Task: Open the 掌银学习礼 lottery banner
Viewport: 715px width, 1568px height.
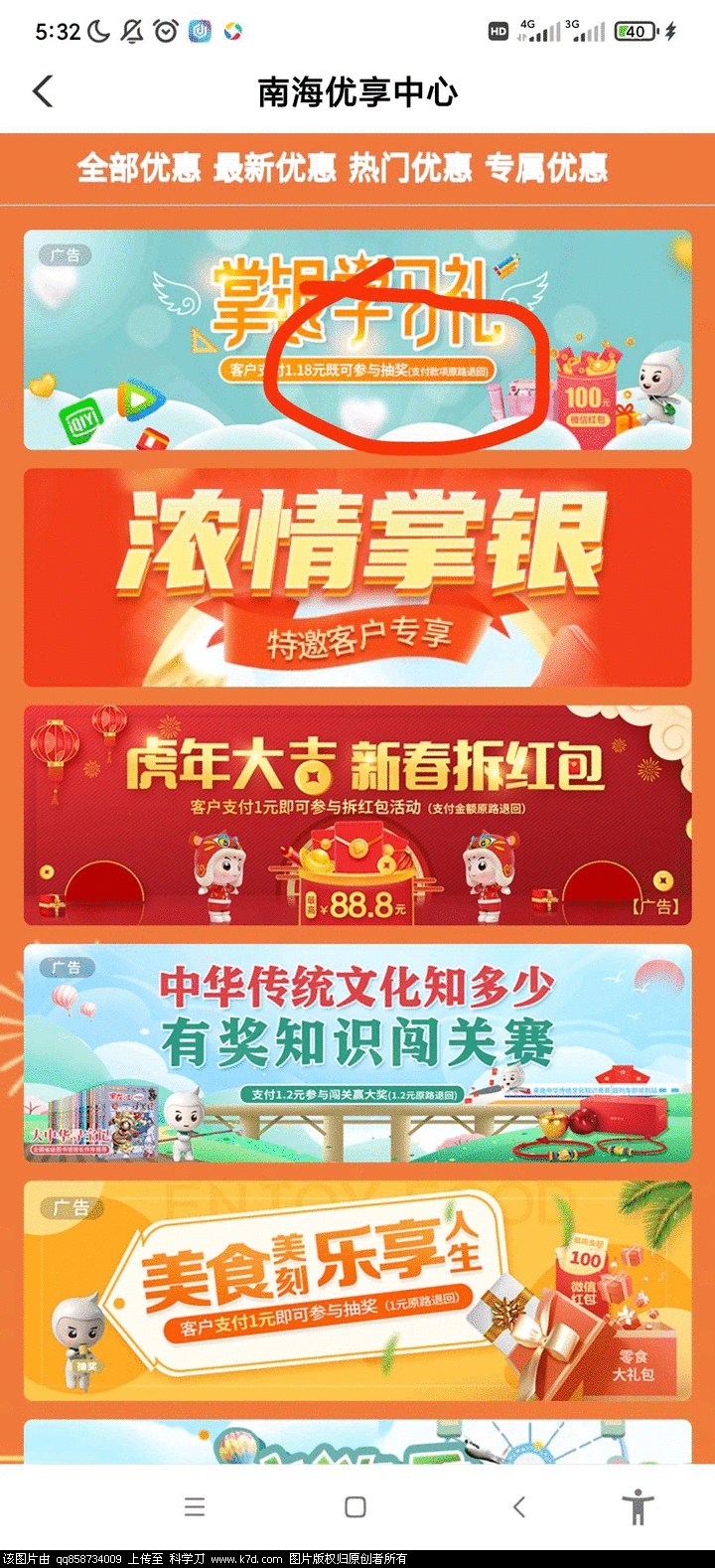Action: click(x=357, y=340)
